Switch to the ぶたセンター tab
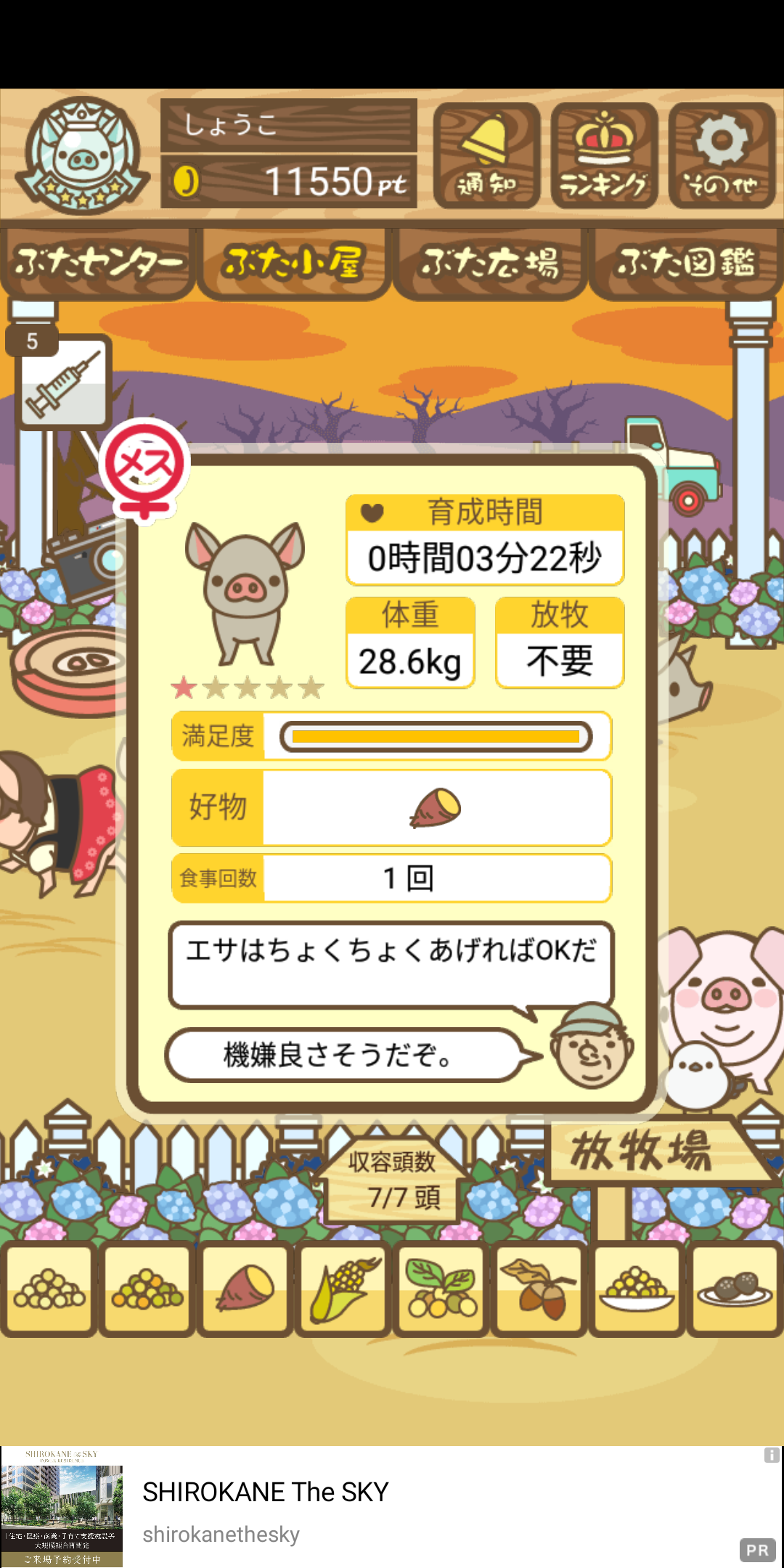 point(98,263)
